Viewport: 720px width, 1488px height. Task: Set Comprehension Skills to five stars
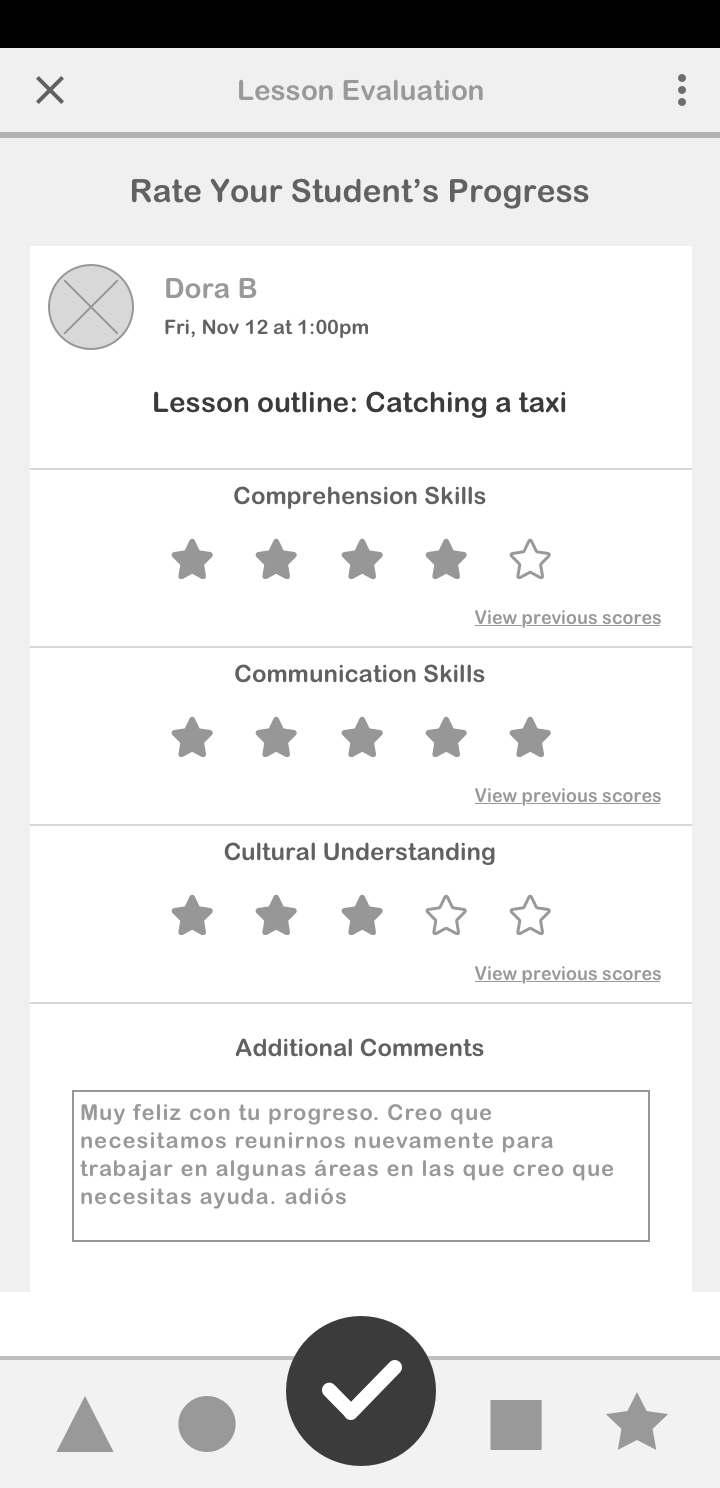(x=530, y=560)
